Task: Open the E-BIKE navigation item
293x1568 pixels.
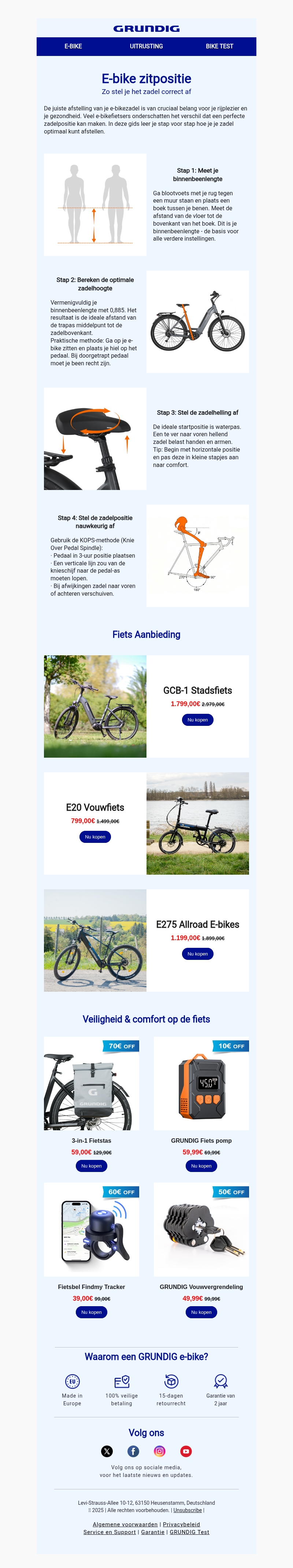Action: coord(73,46)
